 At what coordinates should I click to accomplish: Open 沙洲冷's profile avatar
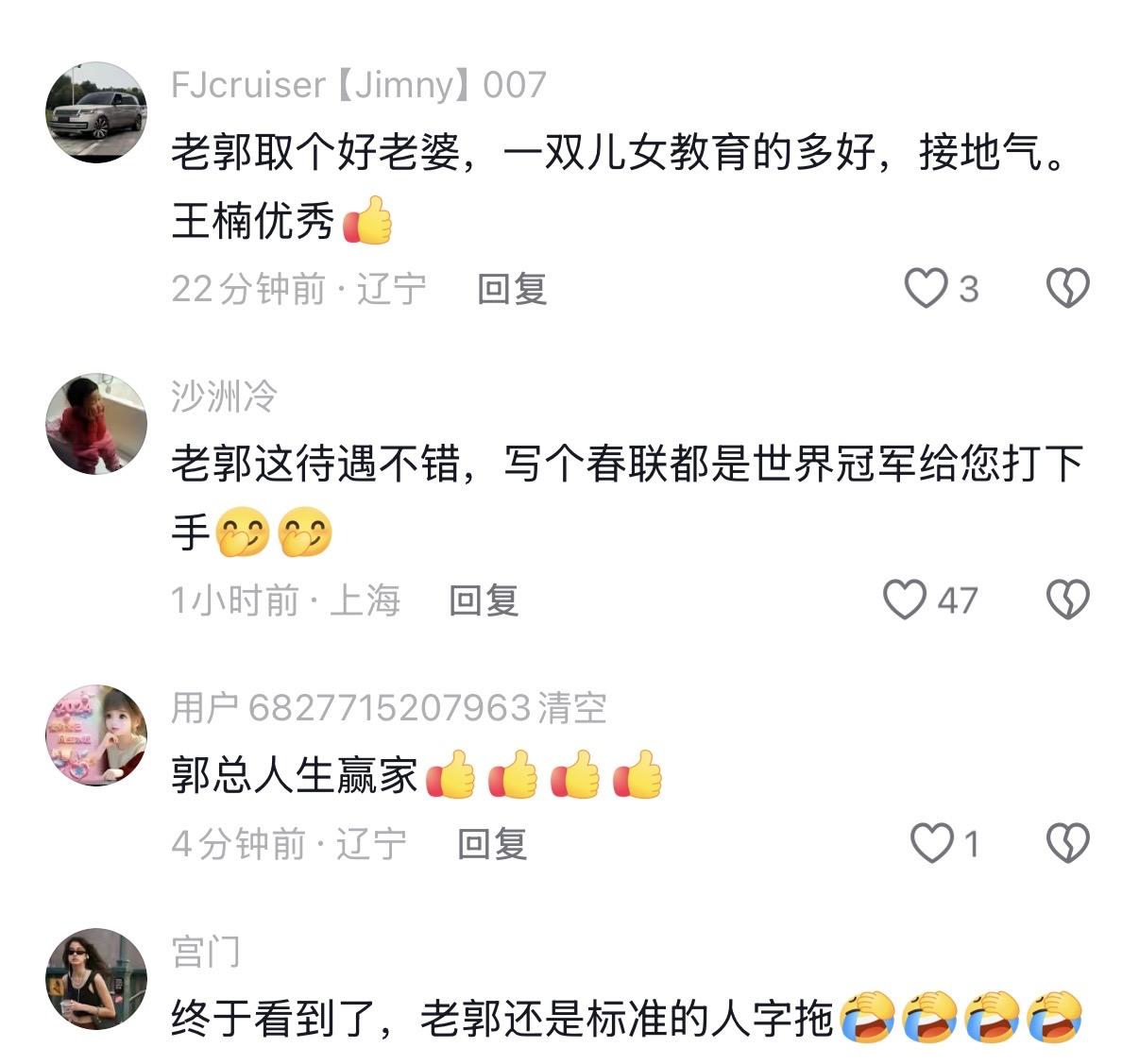(96, 424)
